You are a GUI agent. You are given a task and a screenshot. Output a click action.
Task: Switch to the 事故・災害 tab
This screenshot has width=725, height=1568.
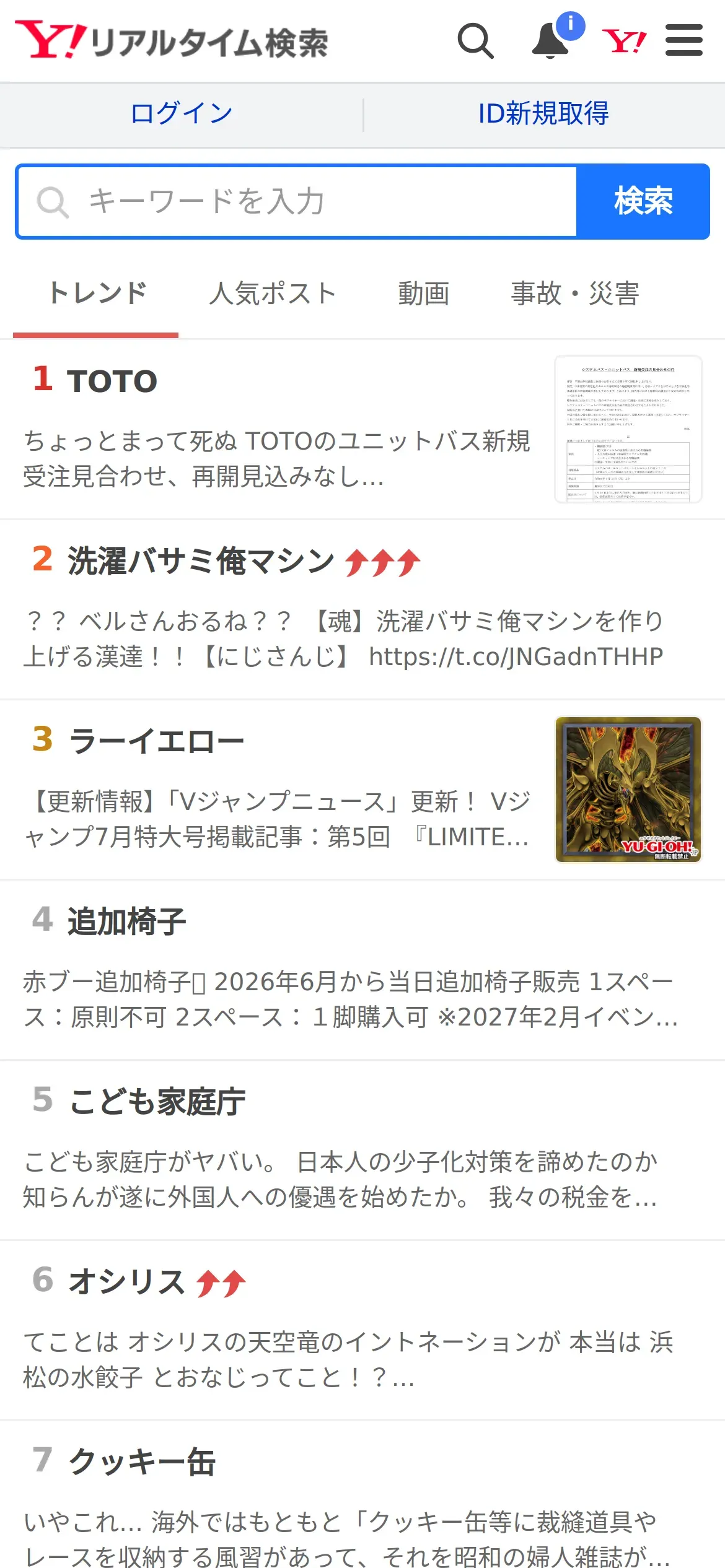pyautogui.click(x=575, y=294)
